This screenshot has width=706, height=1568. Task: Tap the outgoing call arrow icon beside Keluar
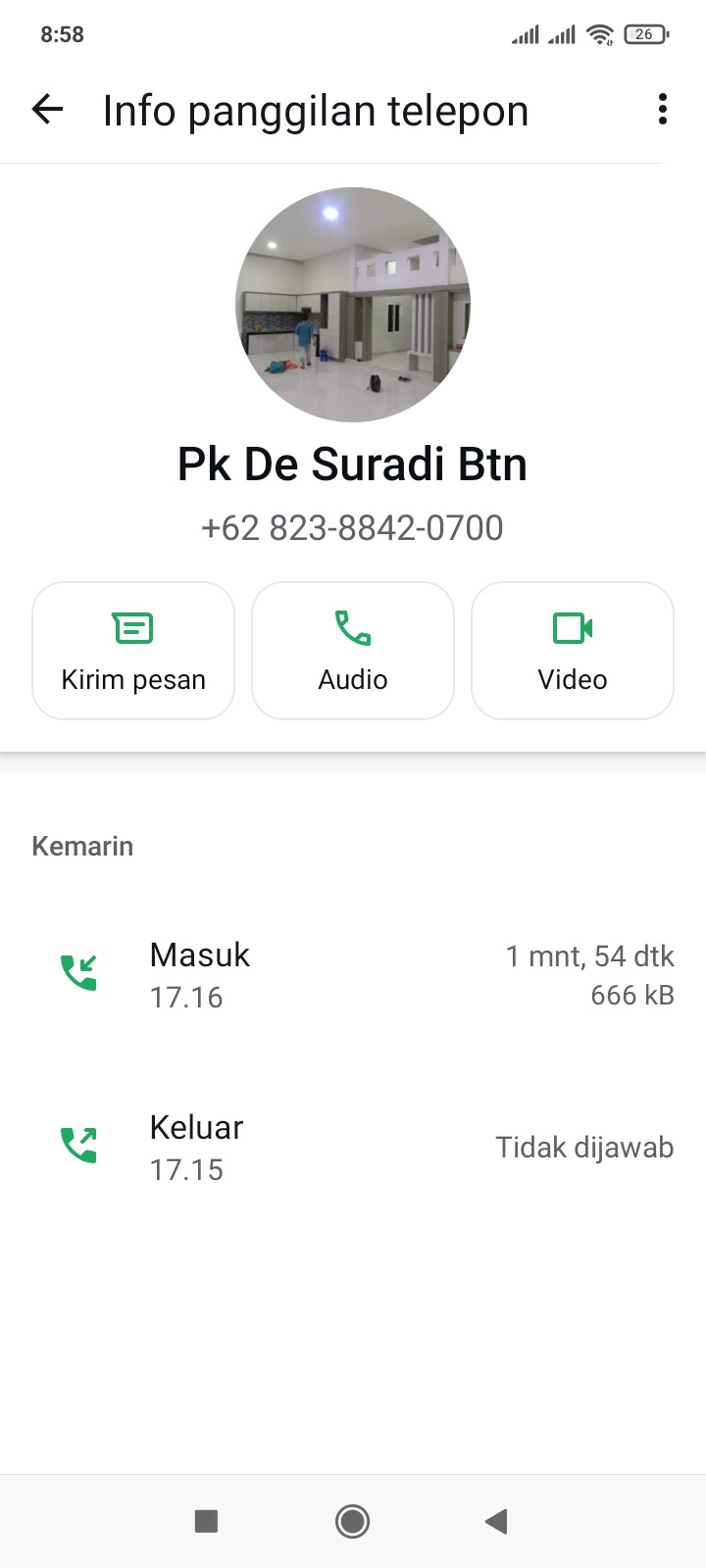pyautogui.click(x=79, y=1146)
